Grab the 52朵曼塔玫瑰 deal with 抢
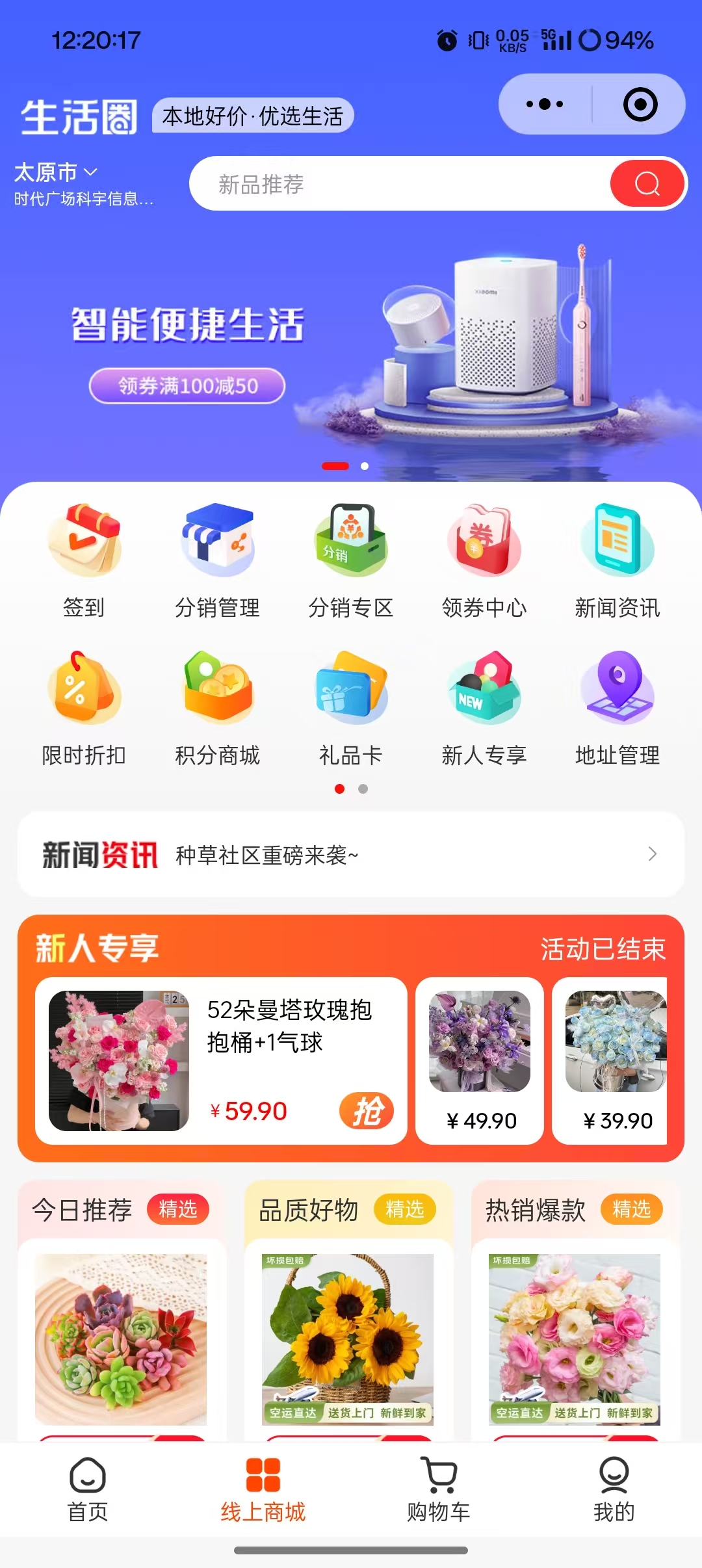702x1568 pixels. tap(367, 1110)
